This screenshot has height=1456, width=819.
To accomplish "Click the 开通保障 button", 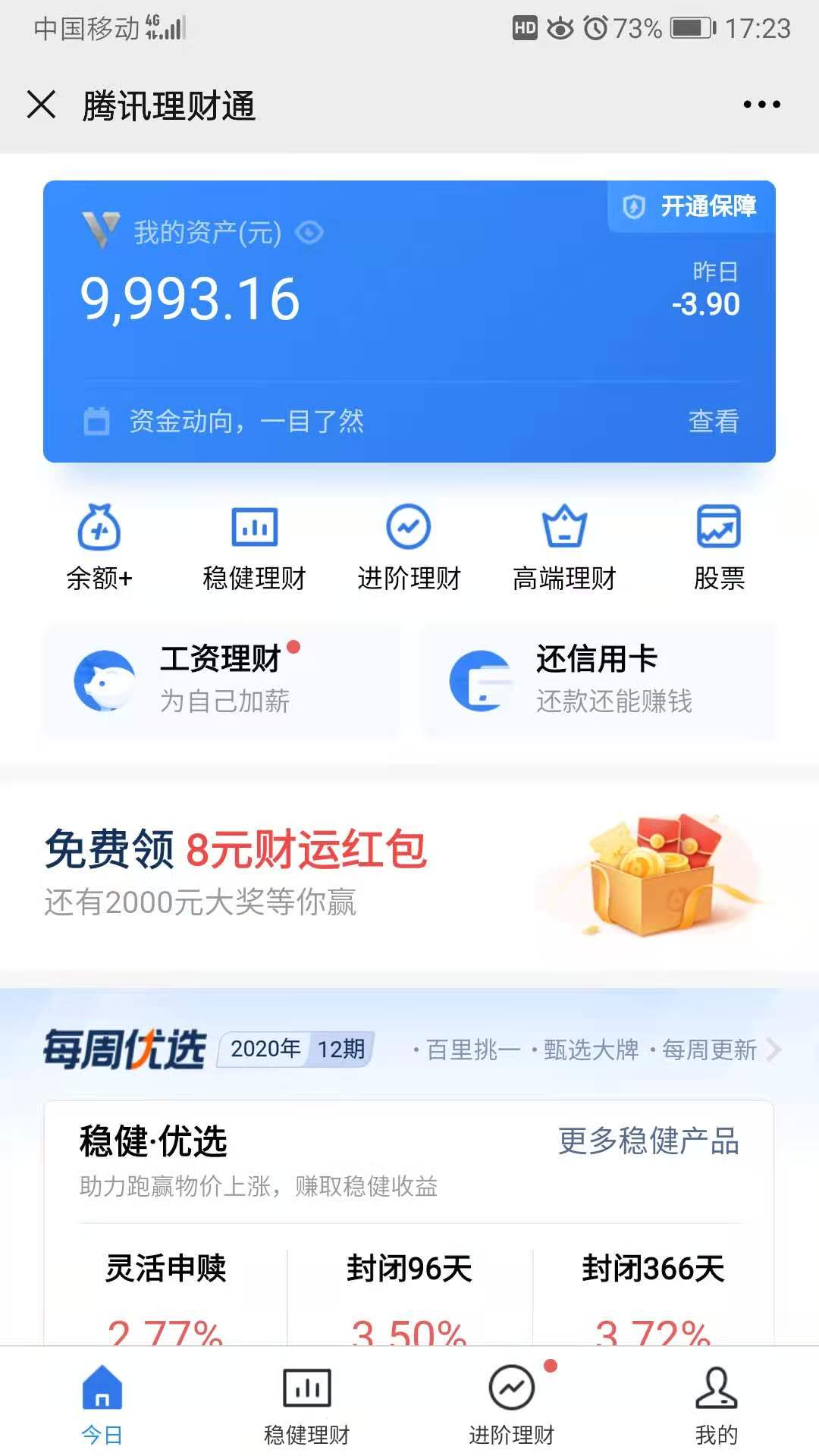I will tap(691, 207).
